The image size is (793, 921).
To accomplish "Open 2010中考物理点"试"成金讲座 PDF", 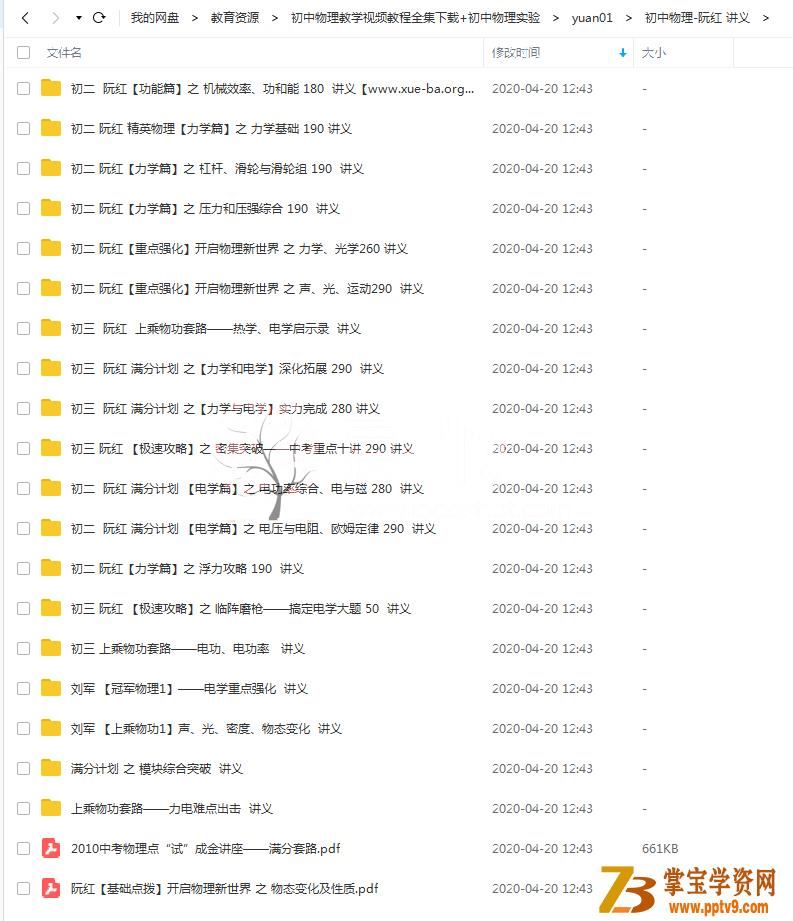I will 205,848.
